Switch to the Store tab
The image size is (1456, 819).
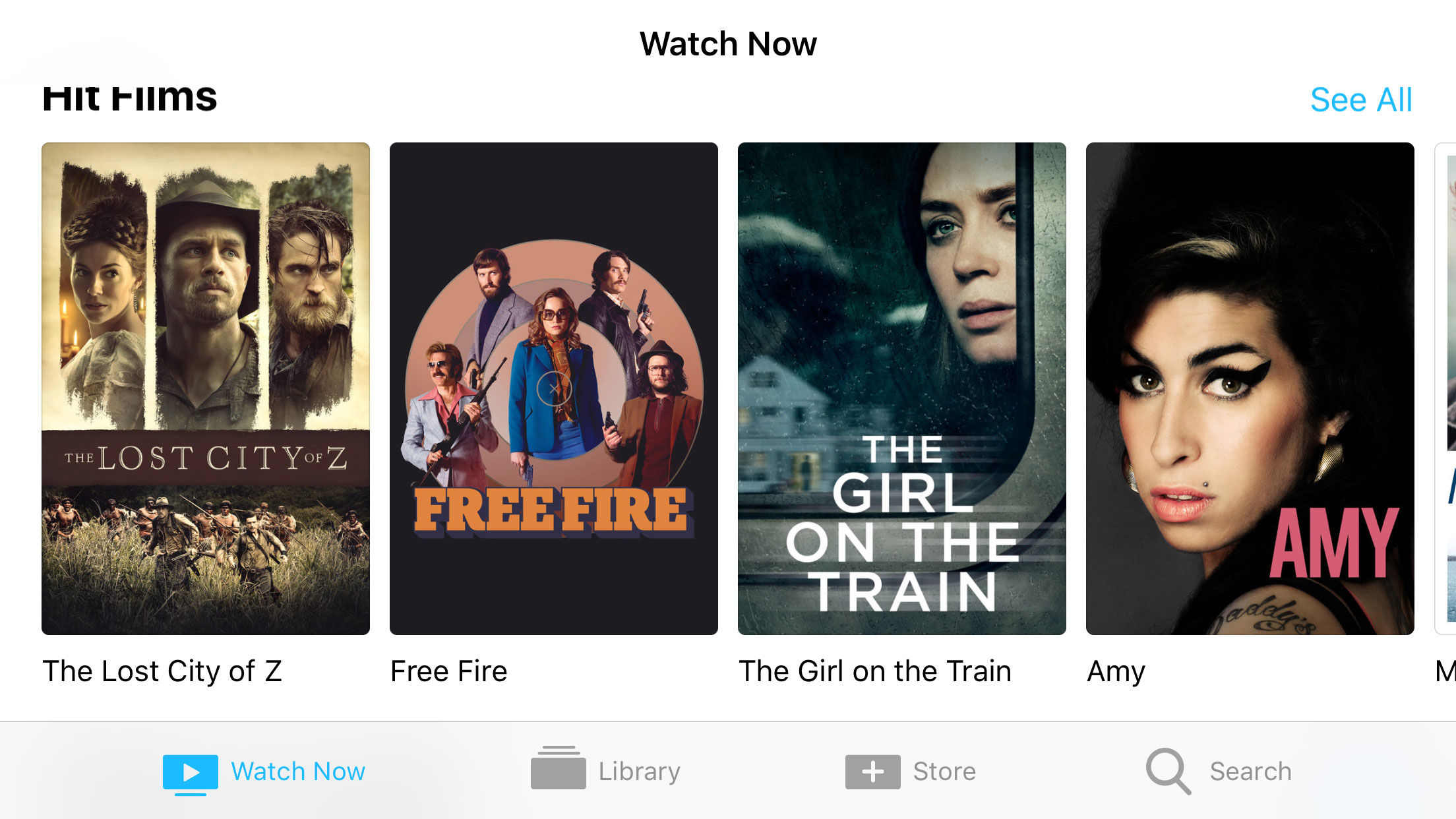click(911, 772)
